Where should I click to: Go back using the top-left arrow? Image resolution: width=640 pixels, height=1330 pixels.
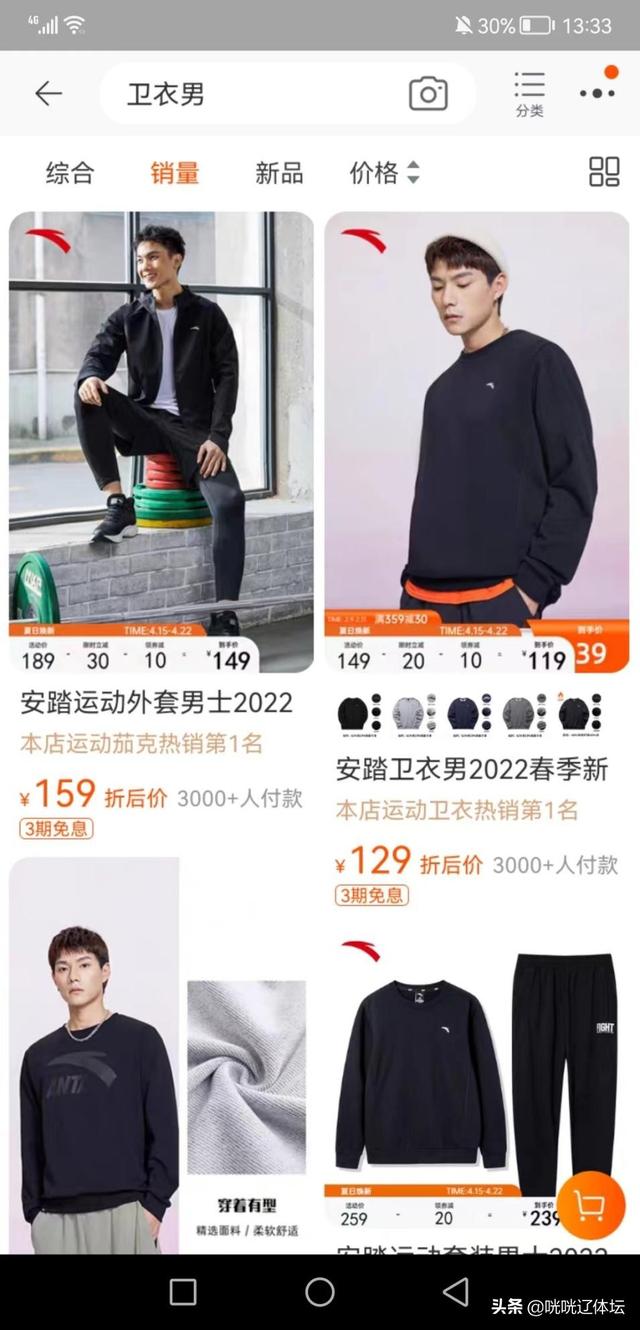[x=47, y=94]
